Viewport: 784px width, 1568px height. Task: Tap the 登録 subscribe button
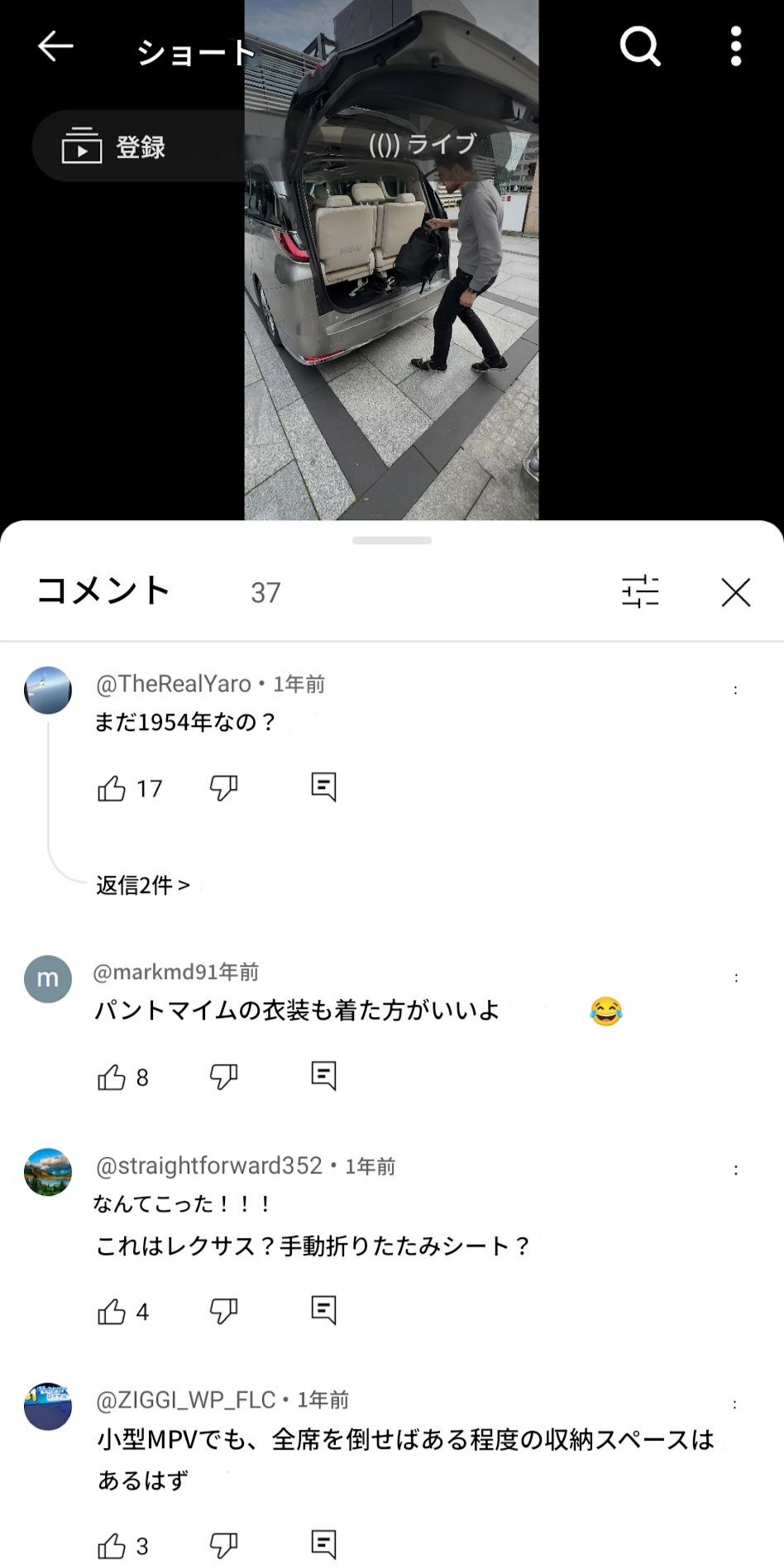coord(116,147)
